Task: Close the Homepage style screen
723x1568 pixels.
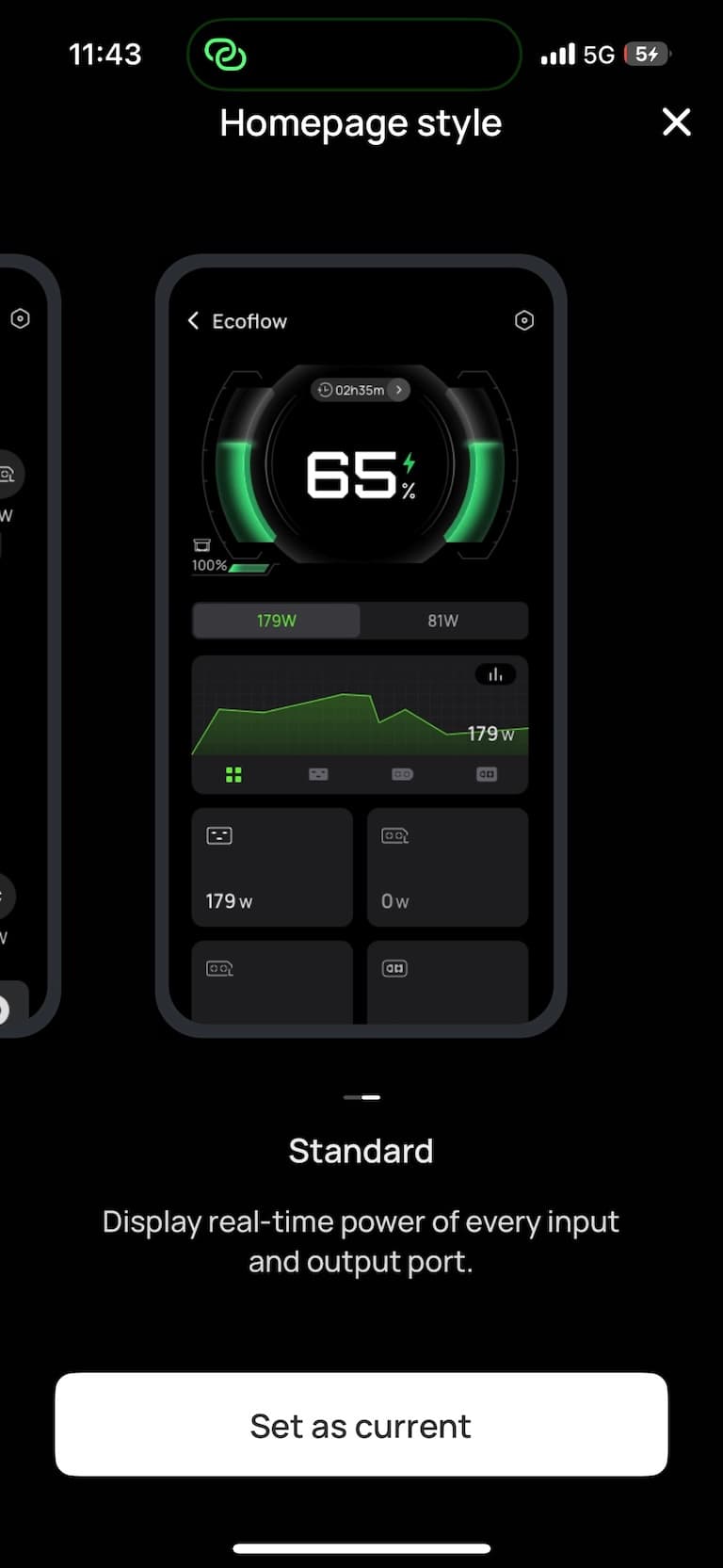Action: point(676,121)
